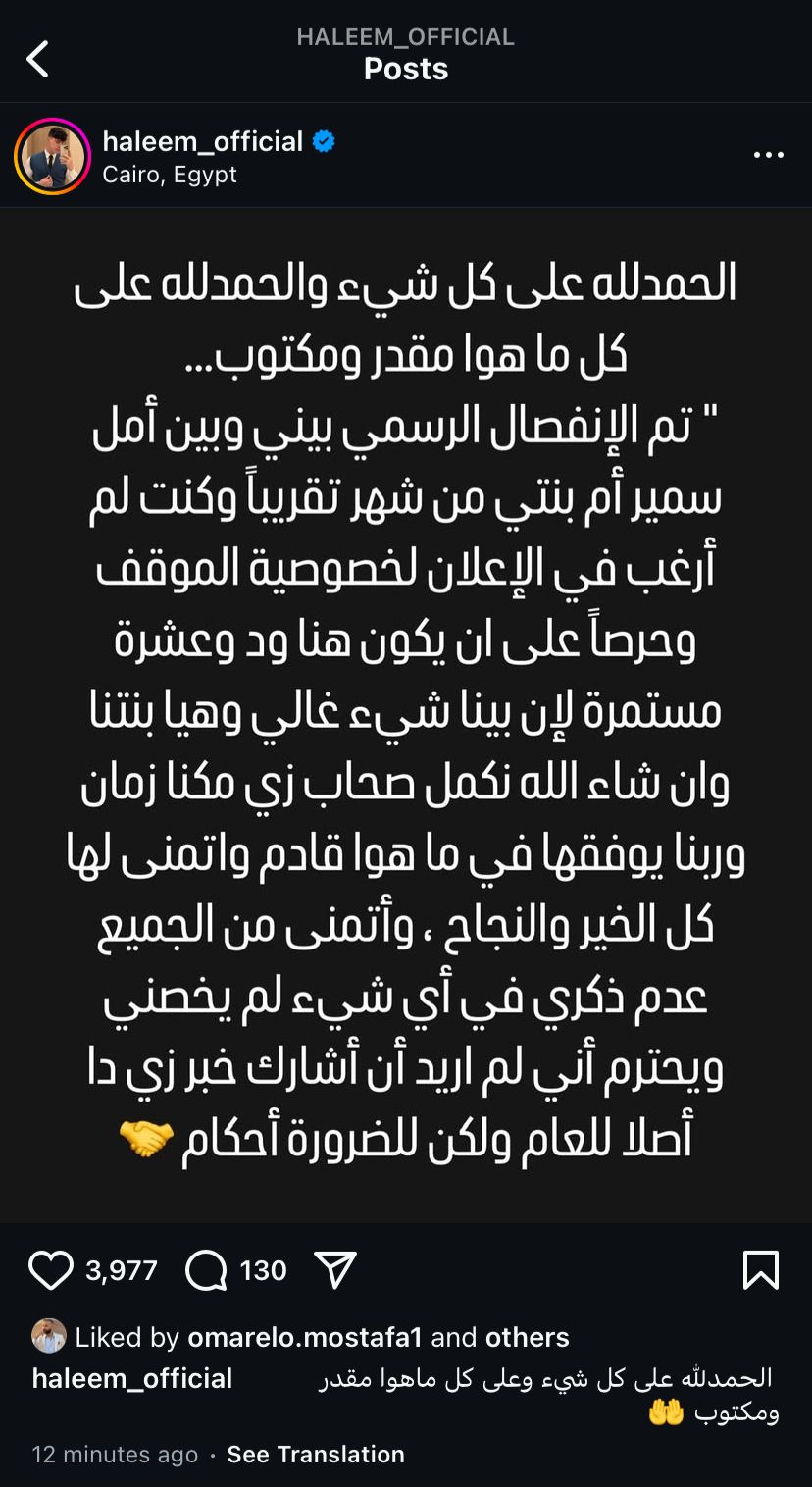Open haleem_official name beside the caption
The width and height of the screenshot is (812, 1487).
132,1378
